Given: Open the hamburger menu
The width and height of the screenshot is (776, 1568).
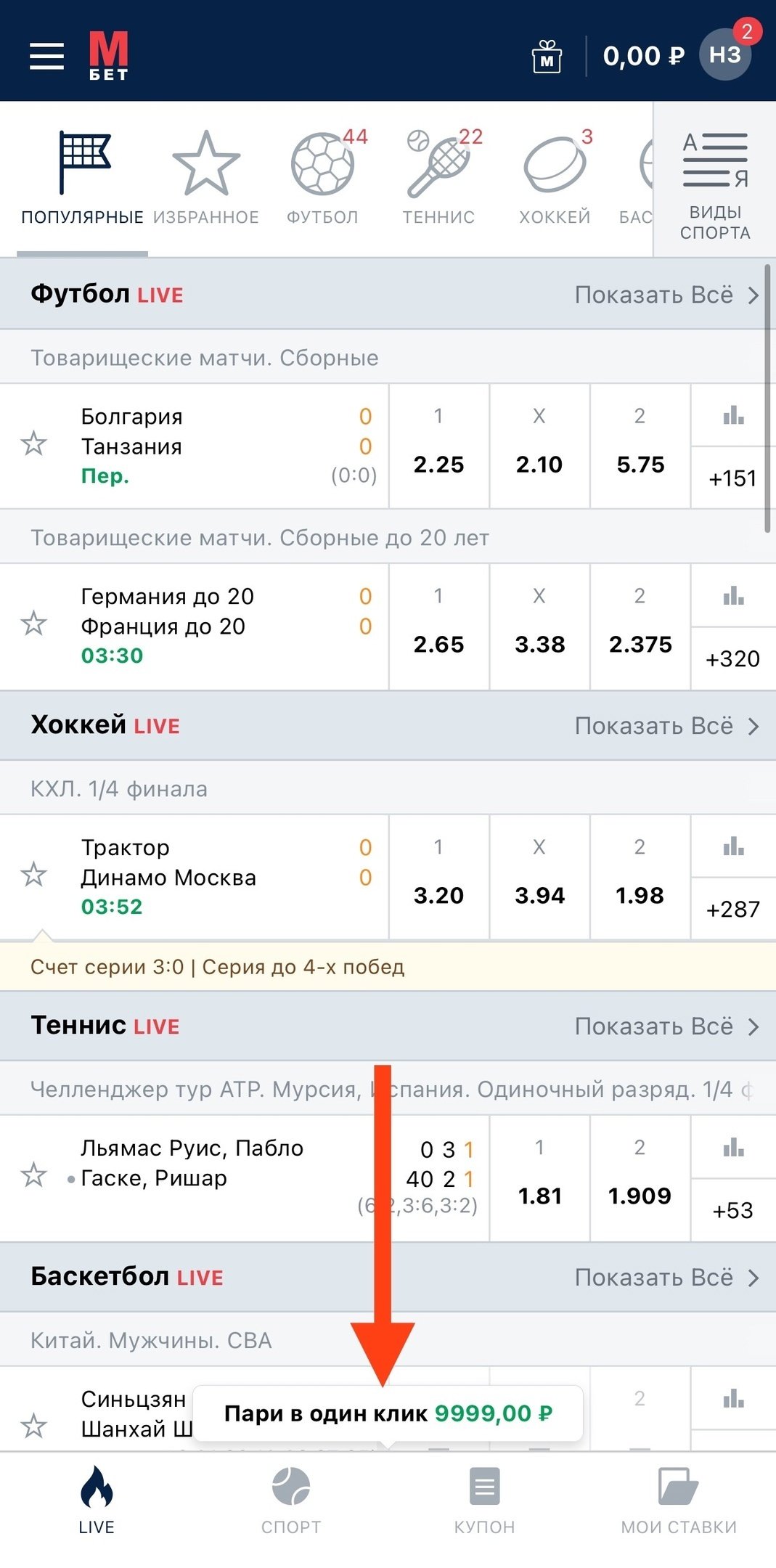Looking at the screenshot, I should (46, 56).
